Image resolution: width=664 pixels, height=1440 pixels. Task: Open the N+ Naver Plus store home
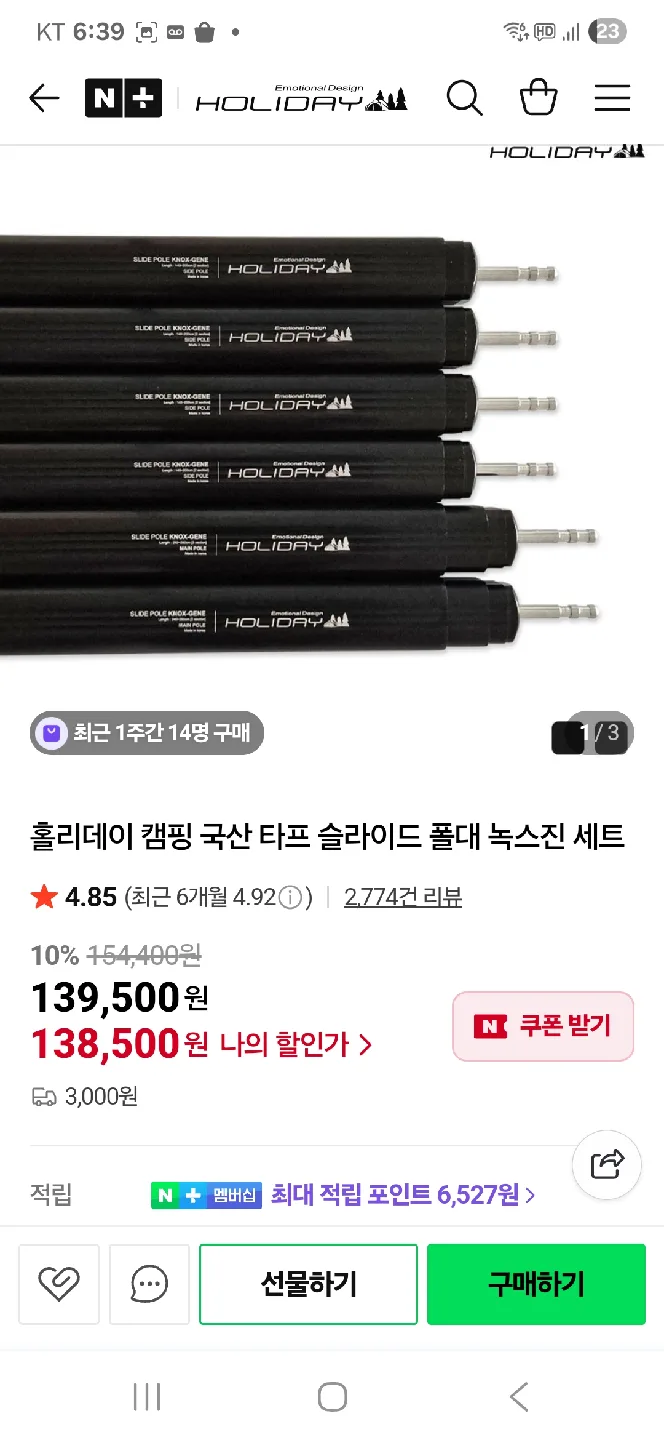click(123, 98)
